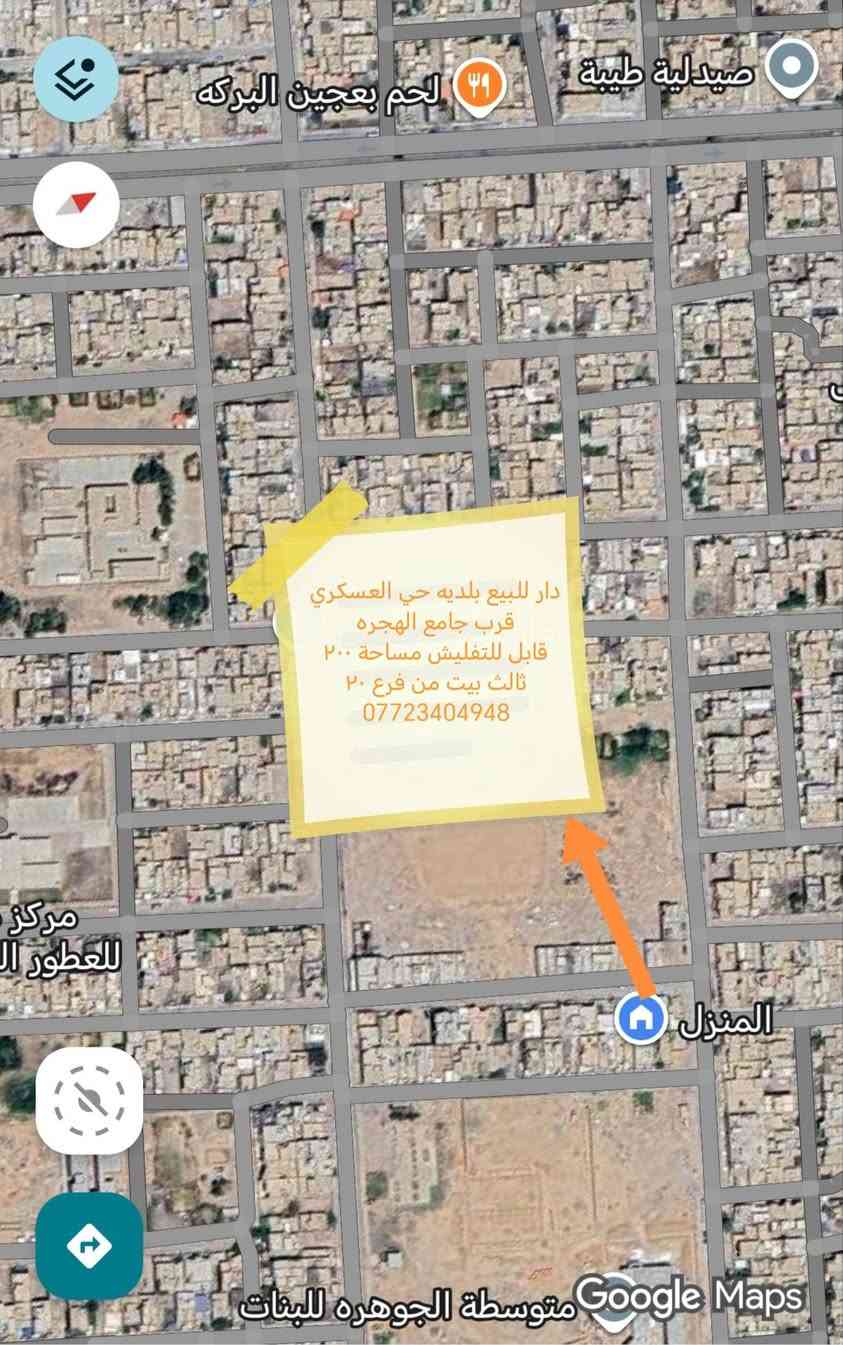Tap the المنزل home marker
This screenshot has height=1345, width=843.
(641, 1018)
